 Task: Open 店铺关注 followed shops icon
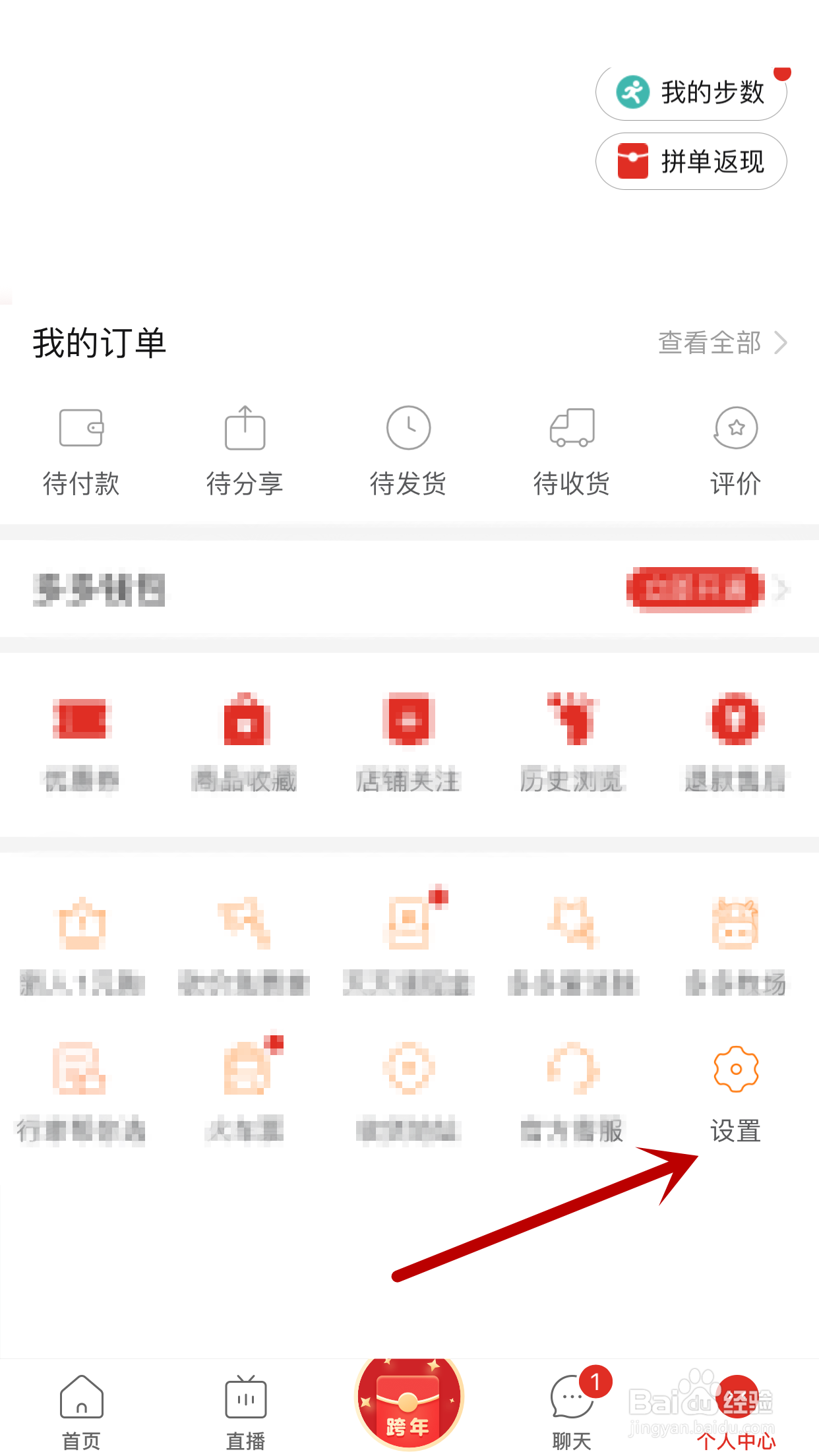click(x=409, y=727)
